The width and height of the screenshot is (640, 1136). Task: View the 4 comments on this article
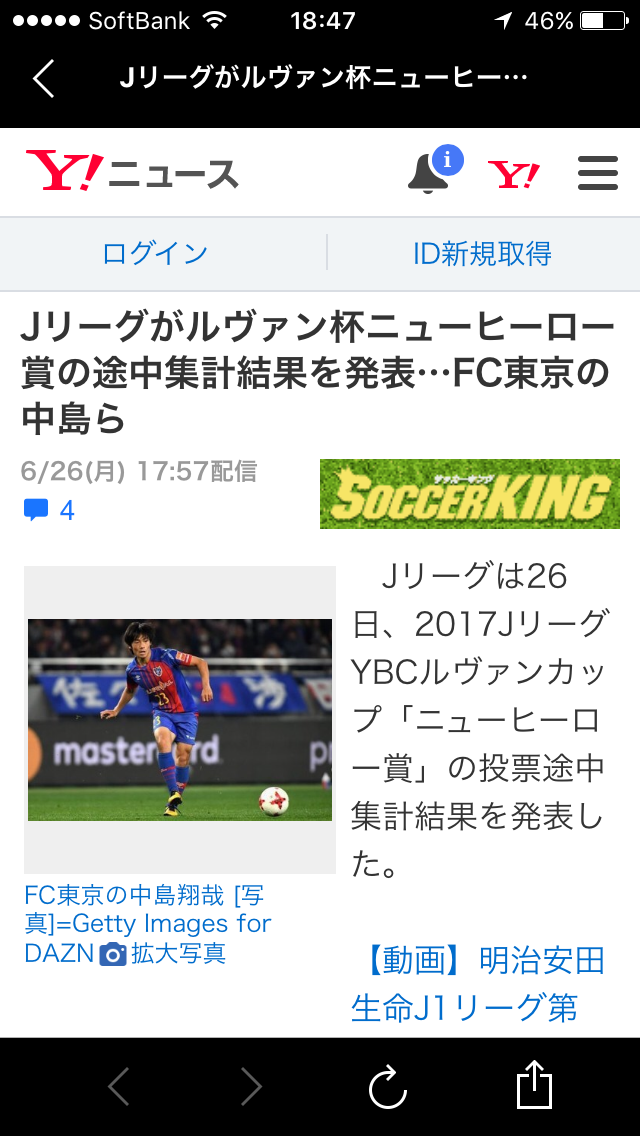click(x=49, y=511)
